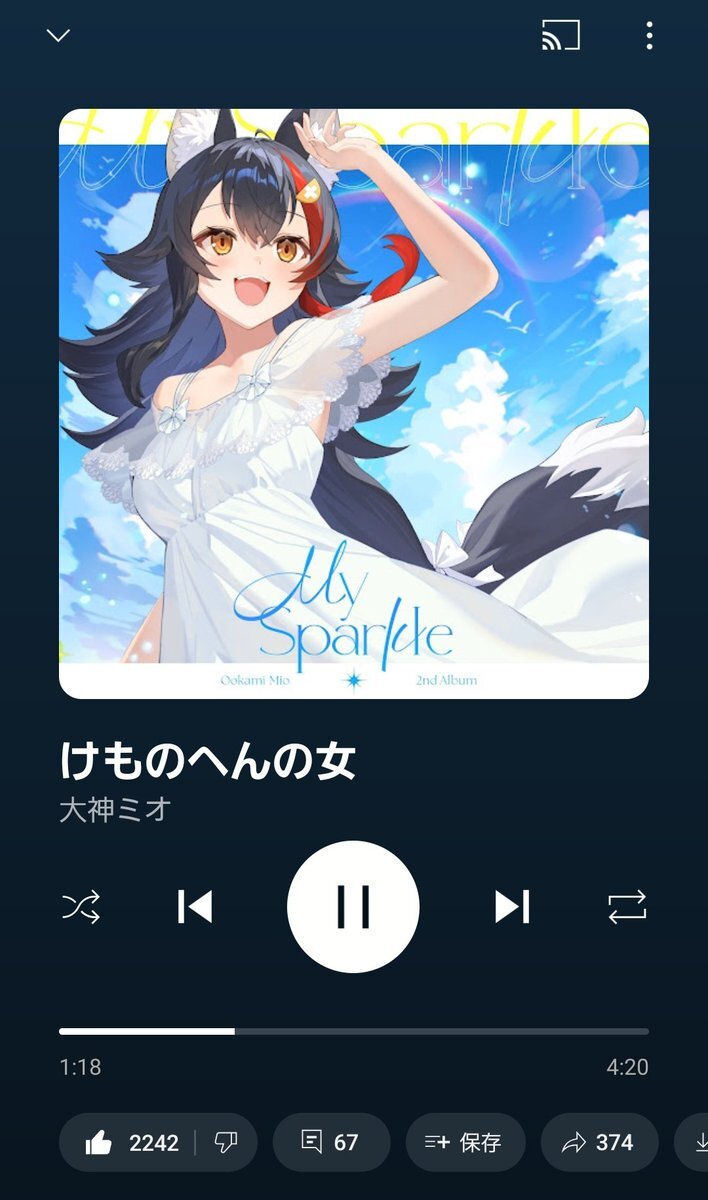Collapse the player with the down chevron

58,36
